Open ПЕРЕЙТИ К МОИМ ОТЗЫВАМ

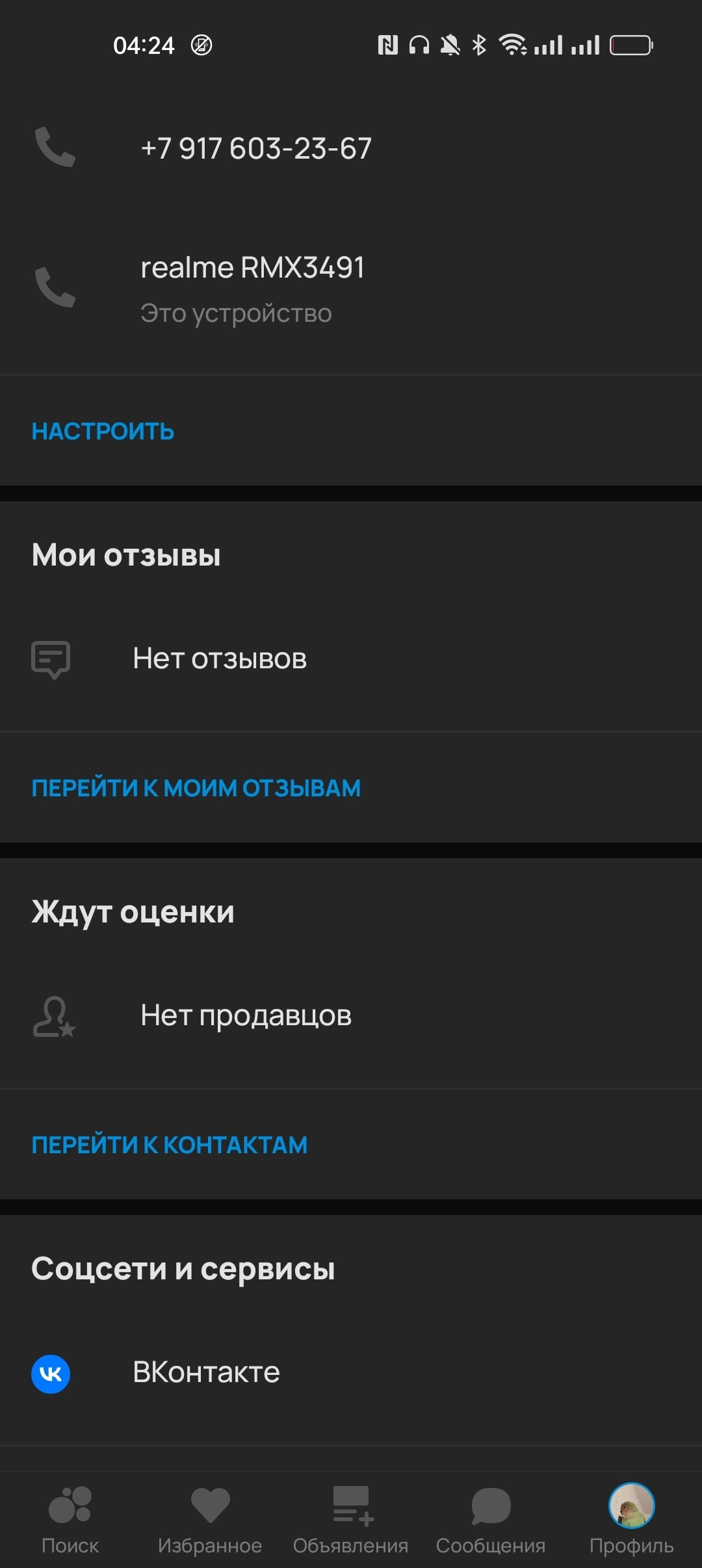(196, 788)
